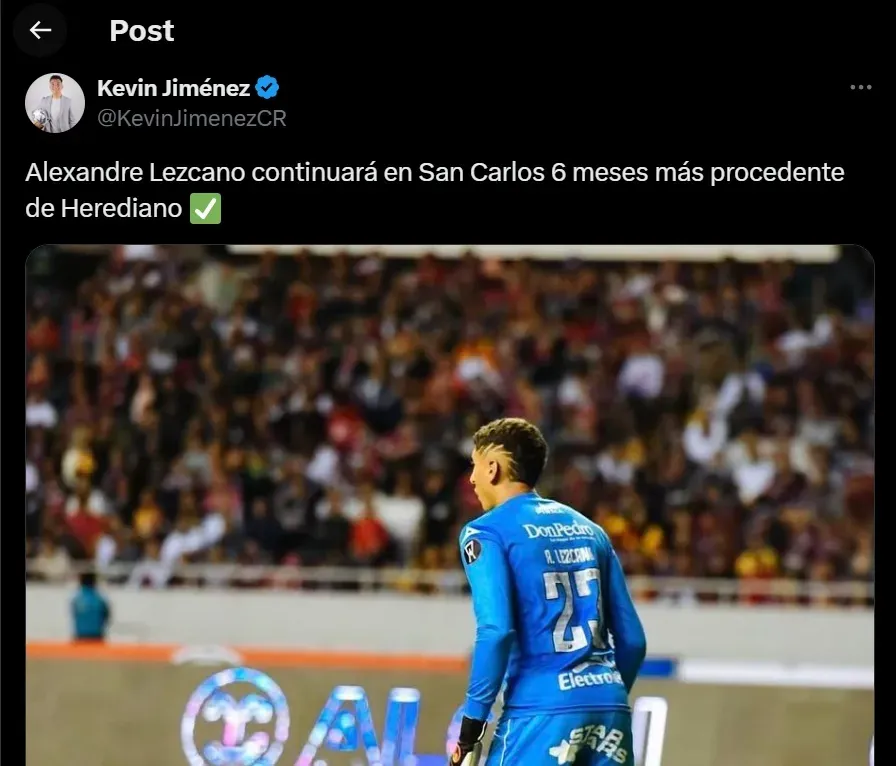The width and height of the screenshot is (896, 766).
Task: Go back using the arrow
Action: (40, 30)
